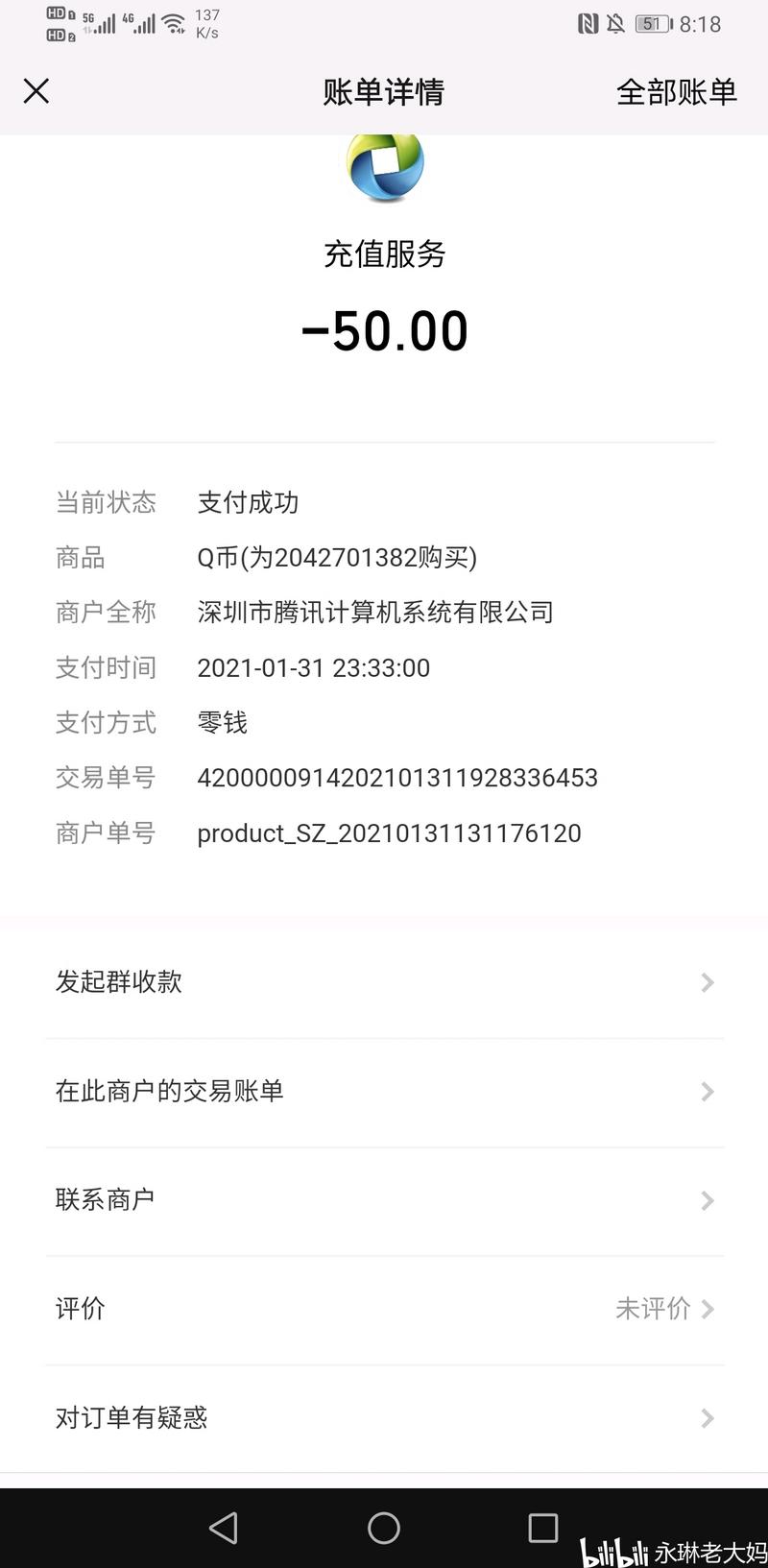Go to the system home screen
Viewport: 768px width, 1568px height.
384,1528
